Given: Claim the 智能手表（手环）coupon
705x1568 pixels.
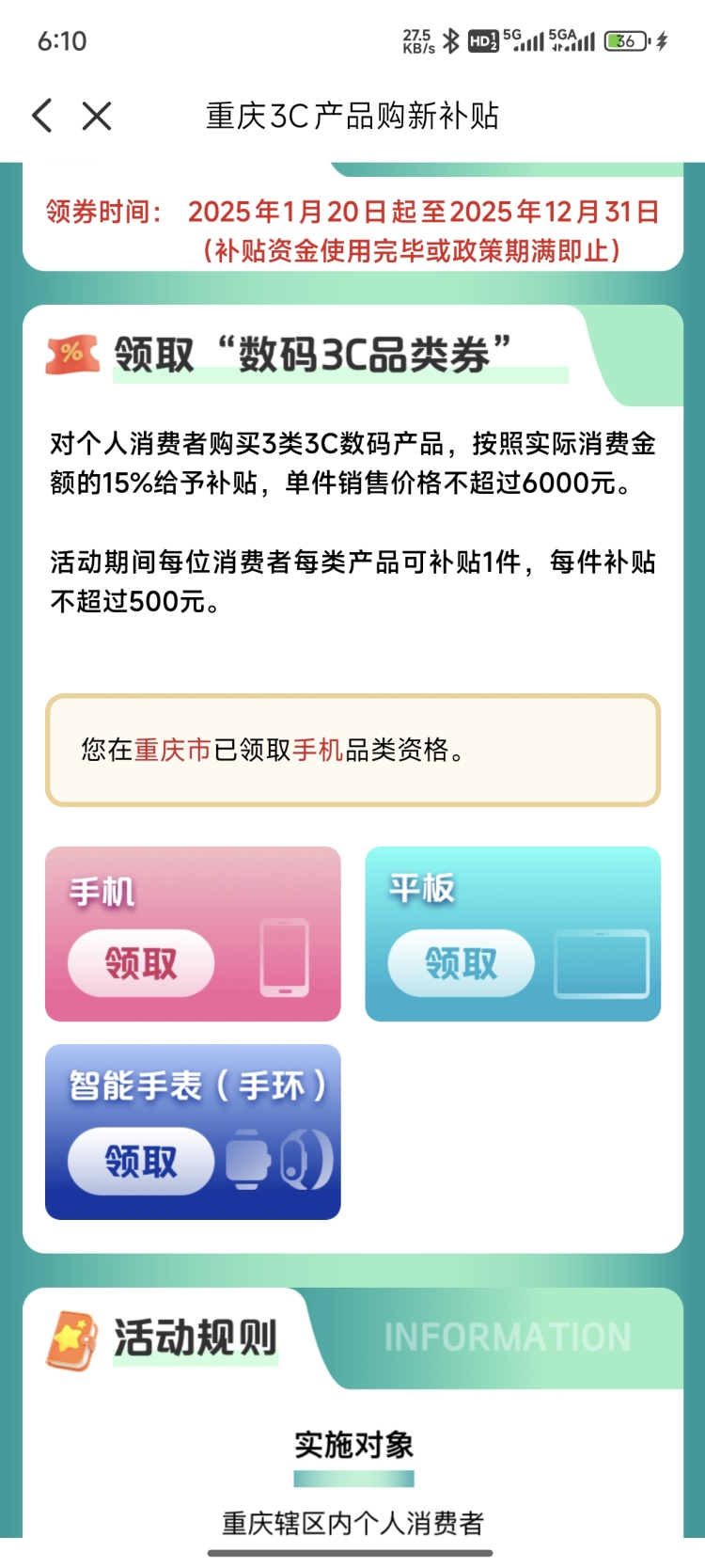Looking at the screenshot, I should click(x=141, y=1162).
